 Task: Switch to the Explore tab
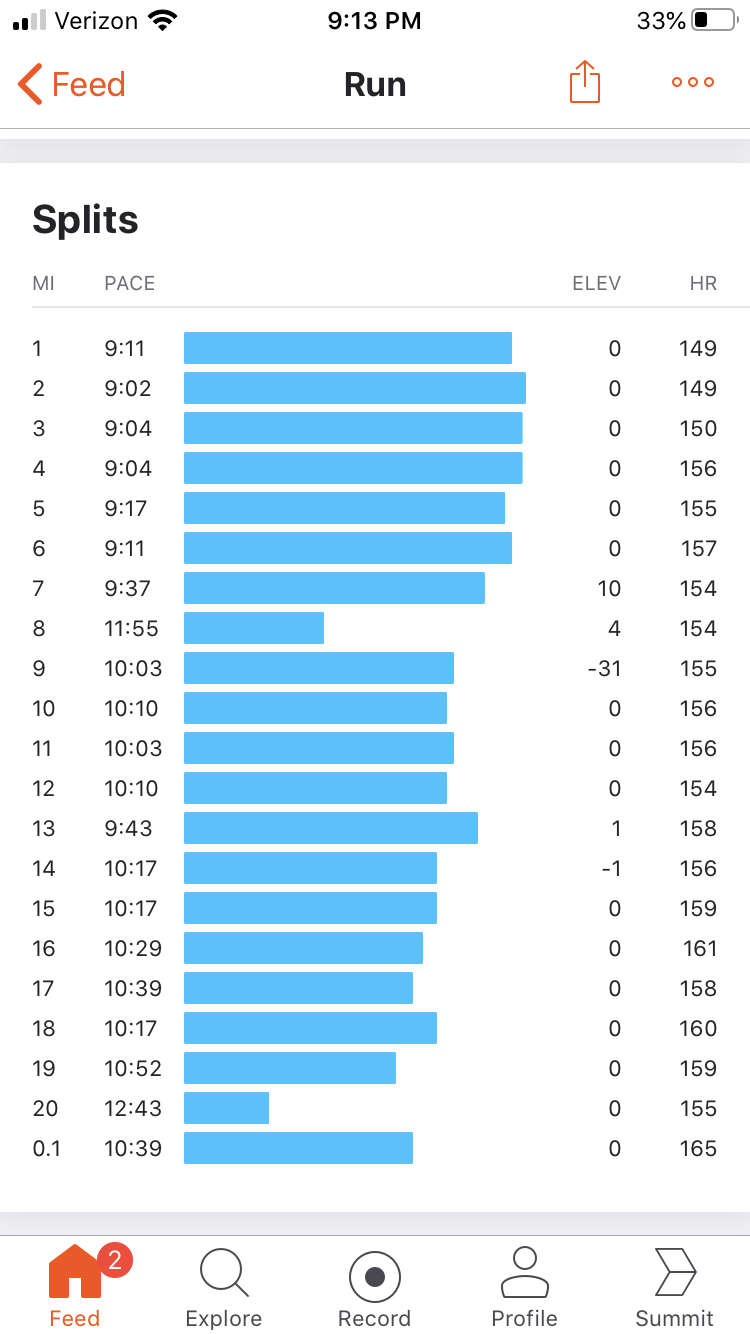[224, 1285]
